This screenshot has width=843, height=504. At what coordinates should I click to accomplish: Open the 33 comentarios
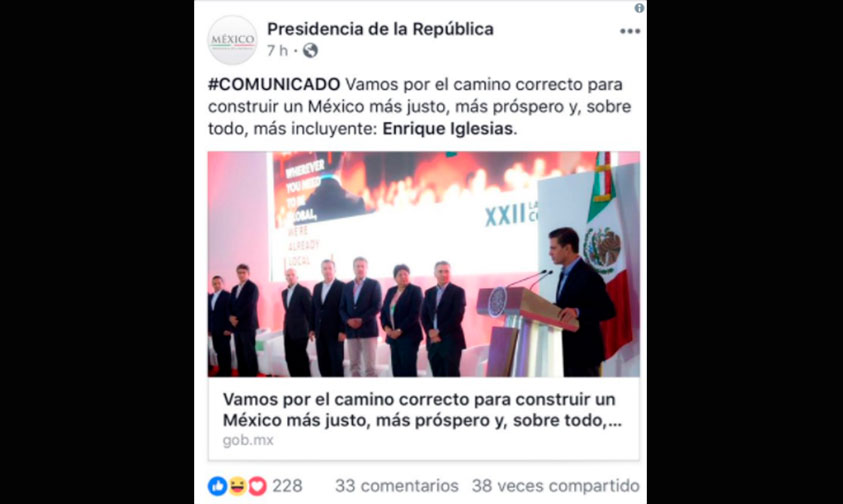396,486
